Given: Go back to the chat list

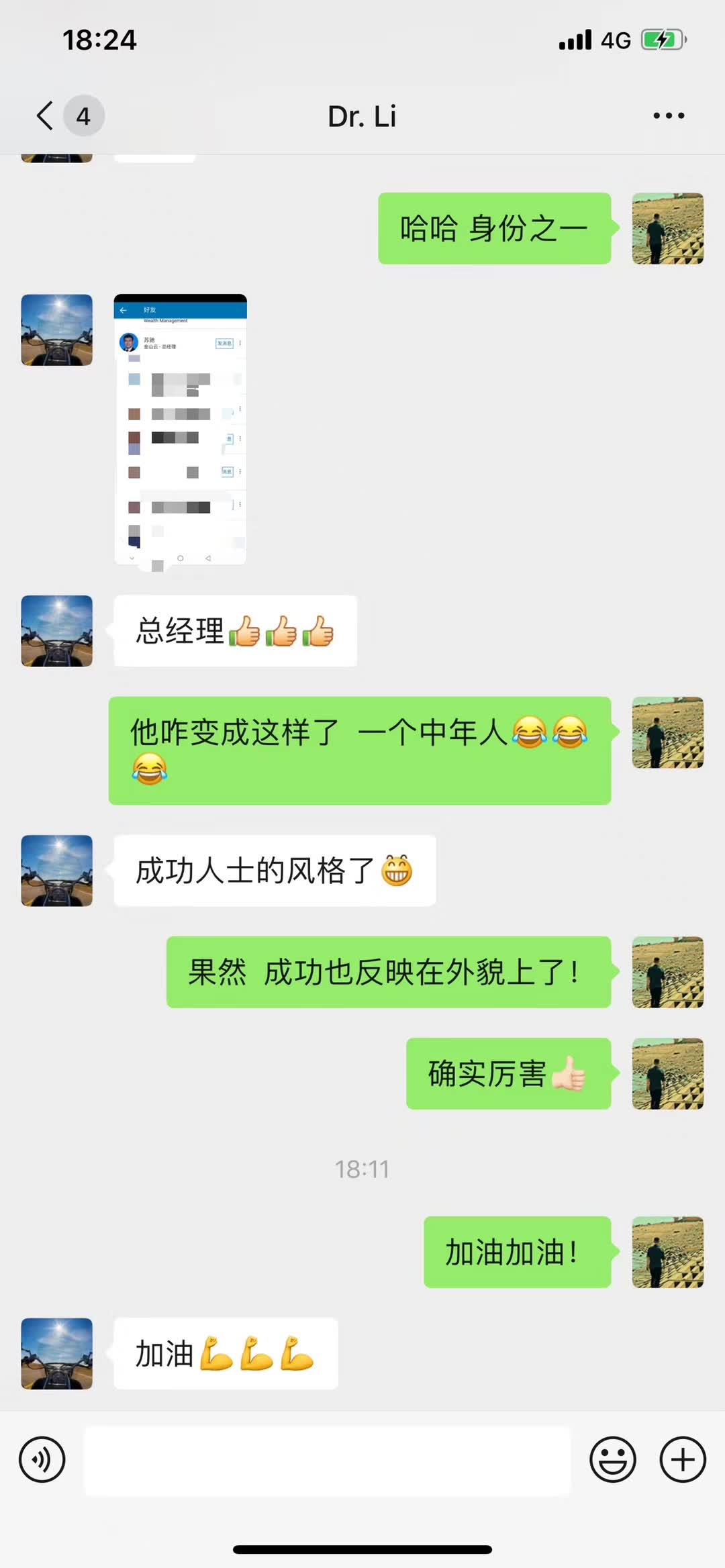Looking at the screenshot, I should tap(46, 115).
